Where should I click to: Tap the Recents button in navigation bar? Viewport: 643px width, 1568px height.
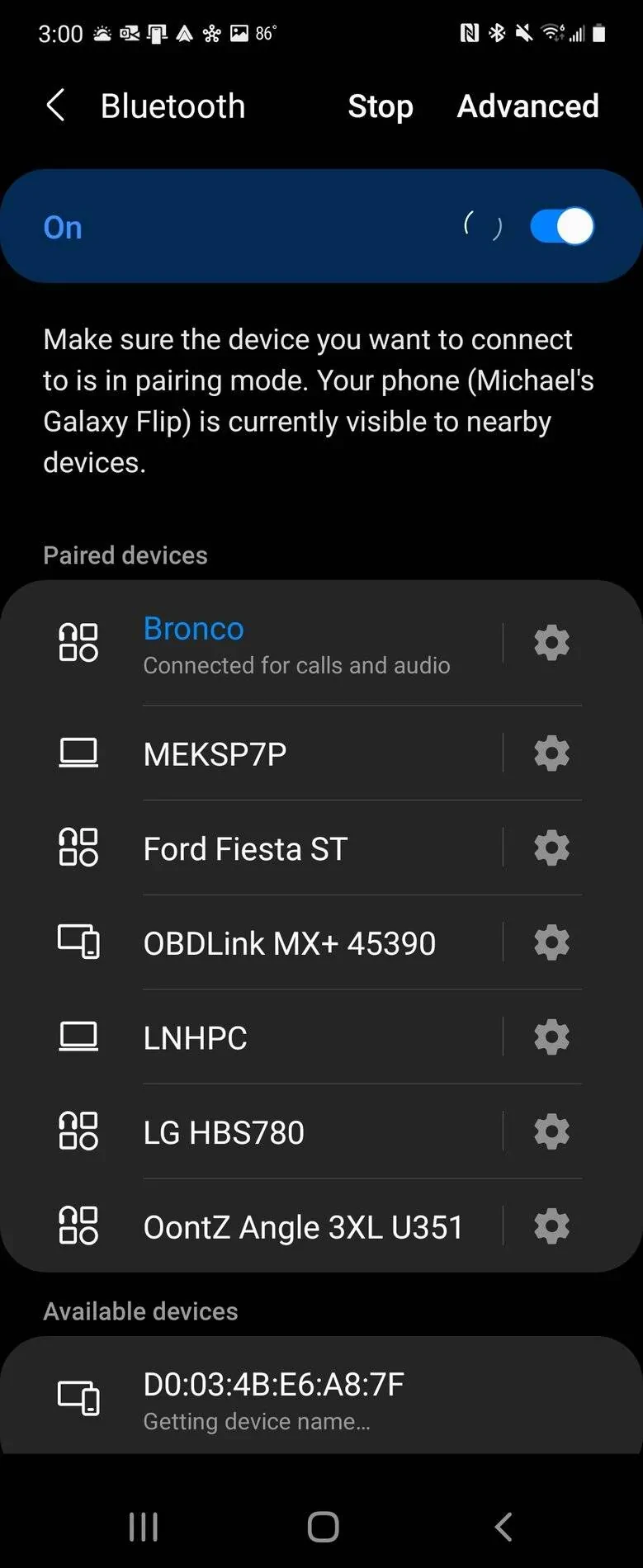[x=143, y=1526]
